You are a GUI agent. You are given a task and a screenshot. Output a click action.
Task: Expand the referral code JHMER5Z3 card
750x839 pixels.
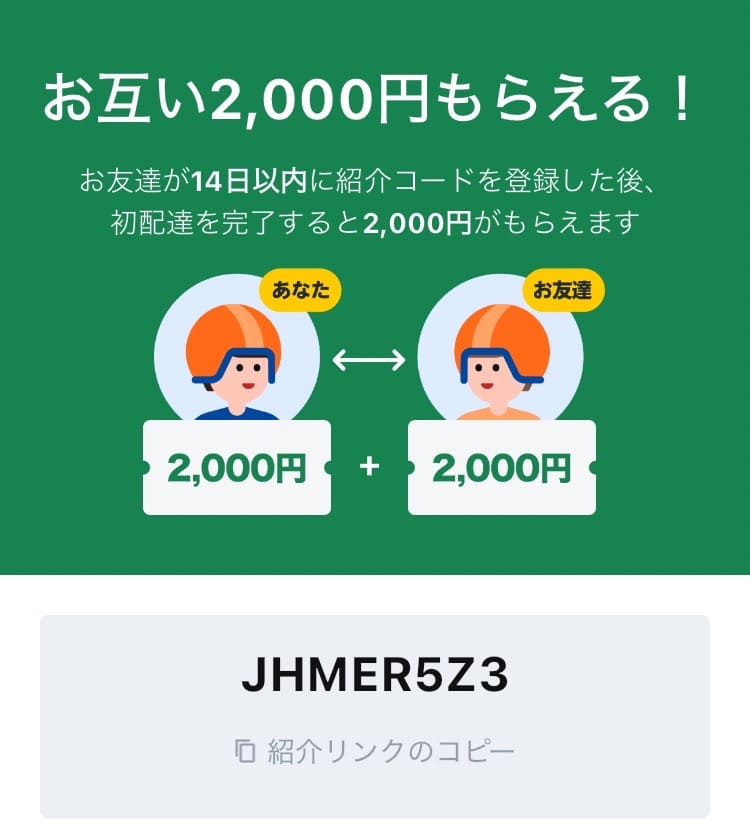pos(375,710)
